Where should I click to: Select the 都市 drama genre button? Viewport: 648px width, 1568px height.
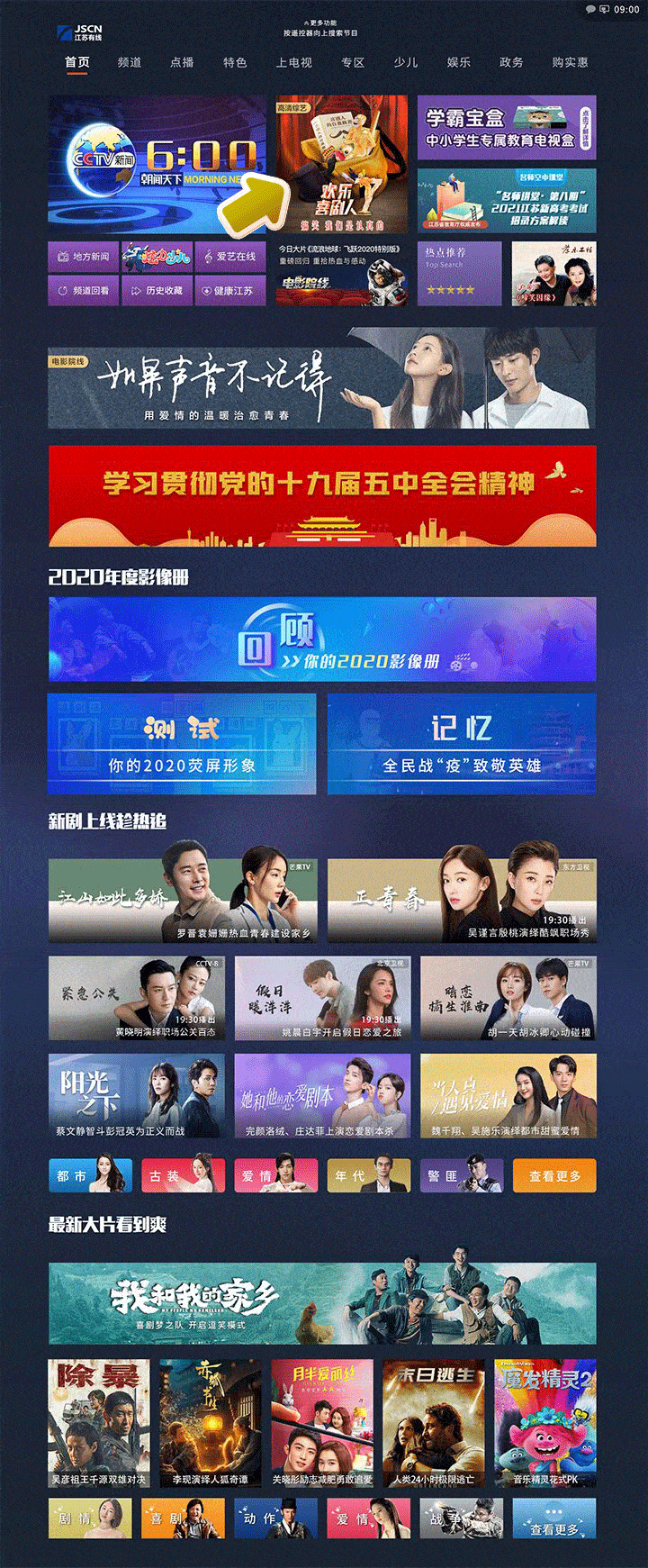pyautogui.click(x=89, y=1176)
